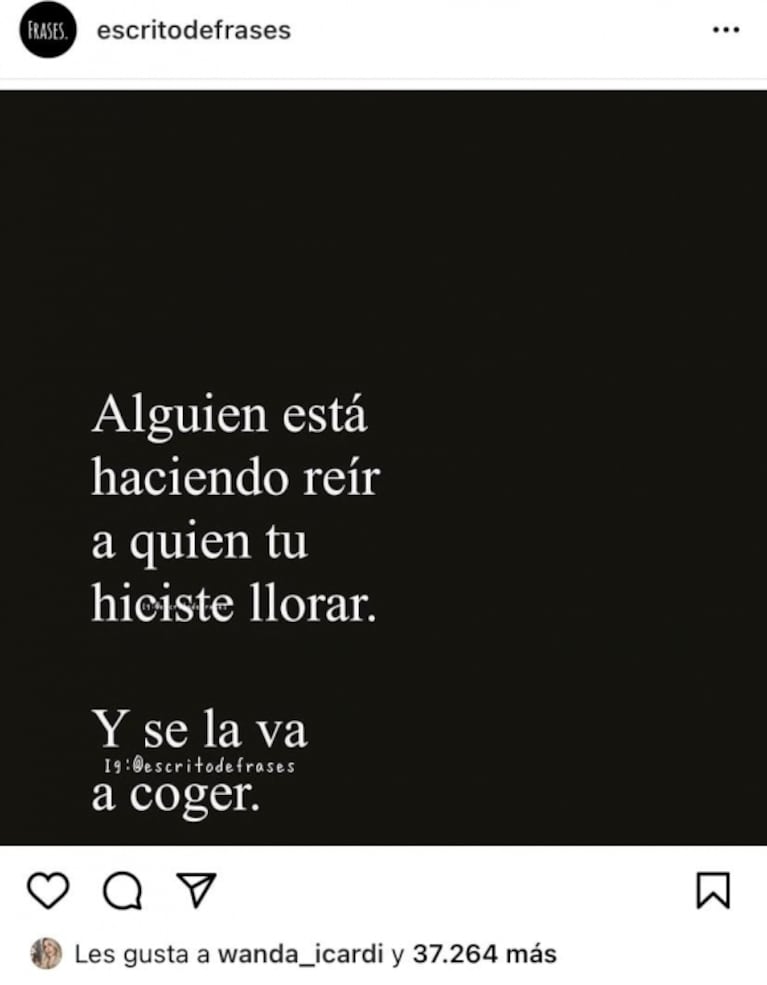
Task: Open the escritodefrases profile avatar
Action: click(48, 31)
